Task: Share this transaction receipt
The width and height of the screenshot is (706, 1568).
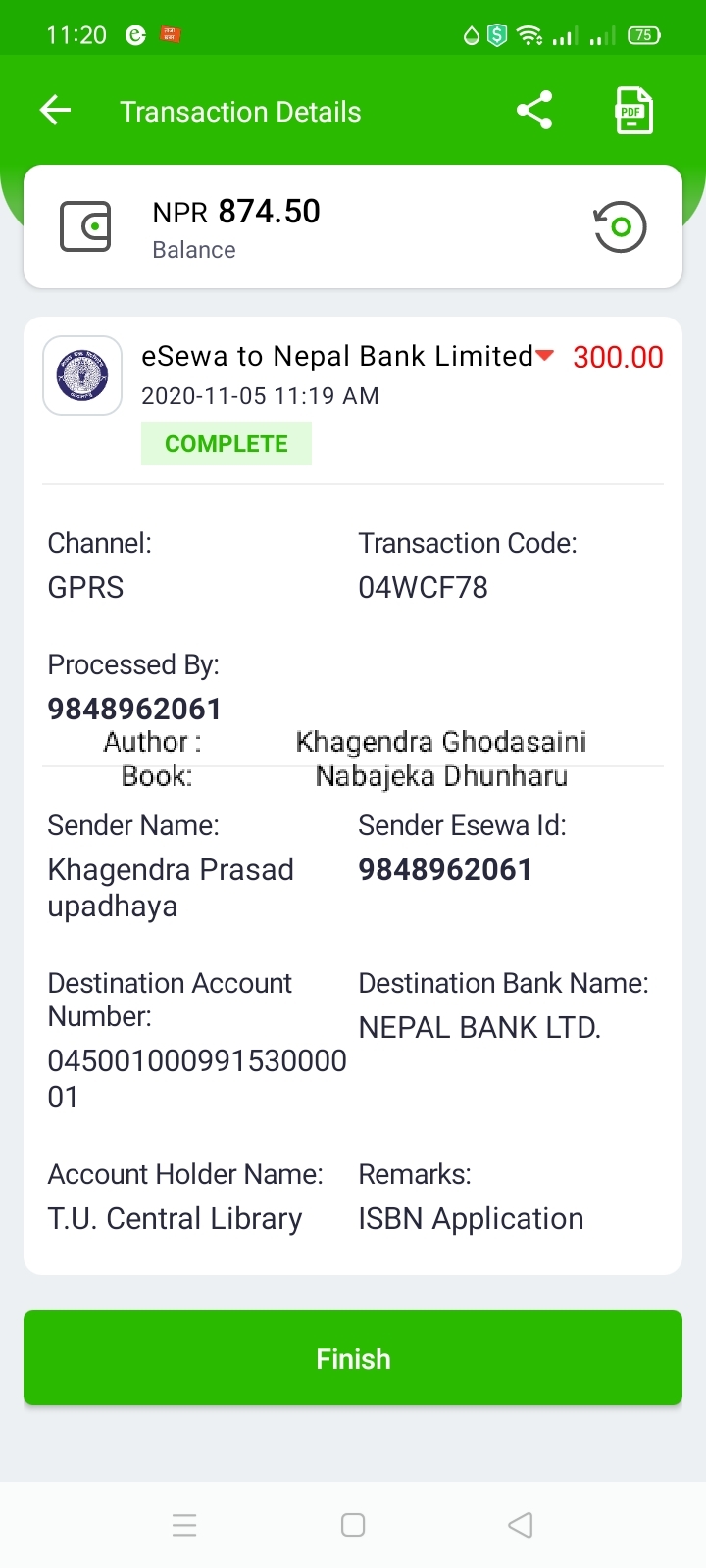Action: tap(534, 111)
